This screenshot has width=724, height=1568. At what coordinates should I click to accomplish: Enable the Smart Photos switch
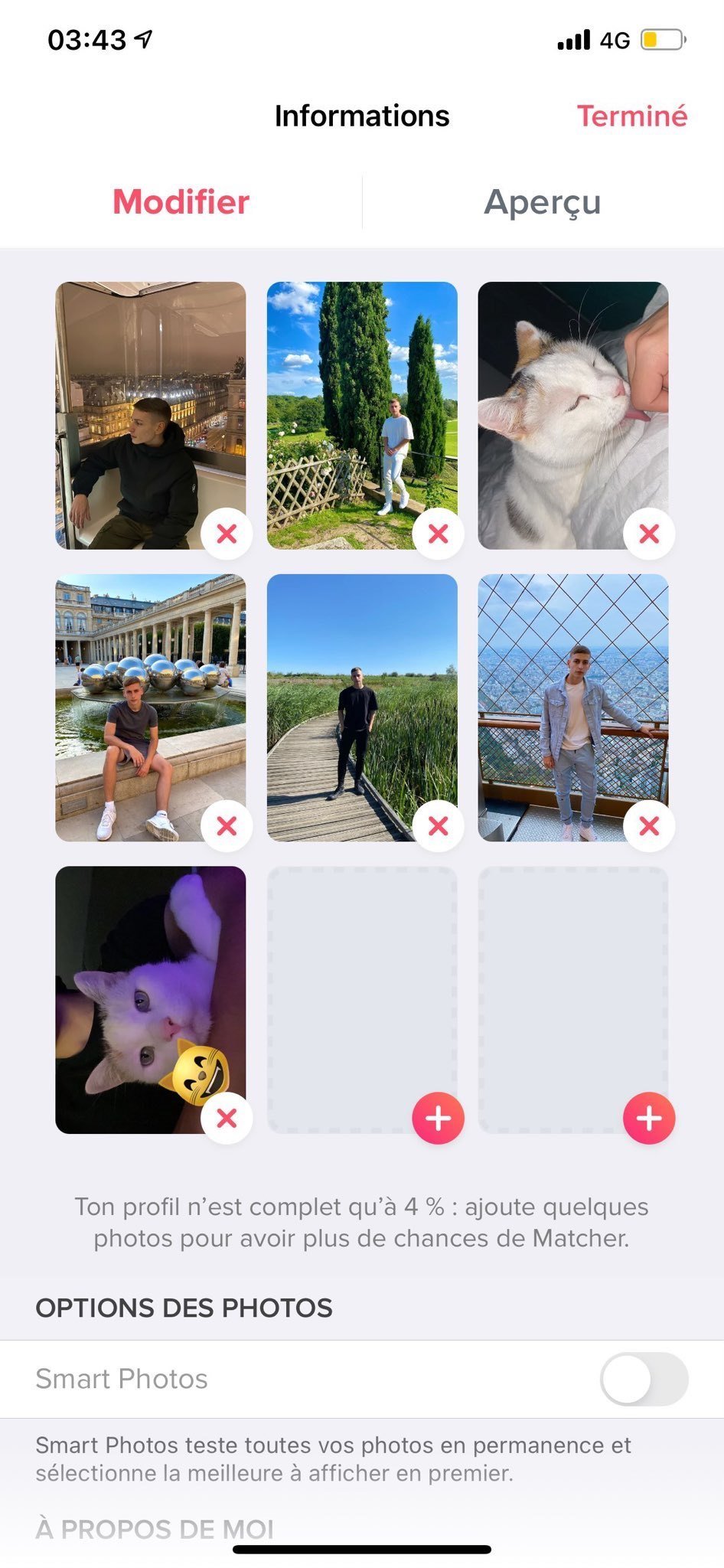click(644, 1379)
